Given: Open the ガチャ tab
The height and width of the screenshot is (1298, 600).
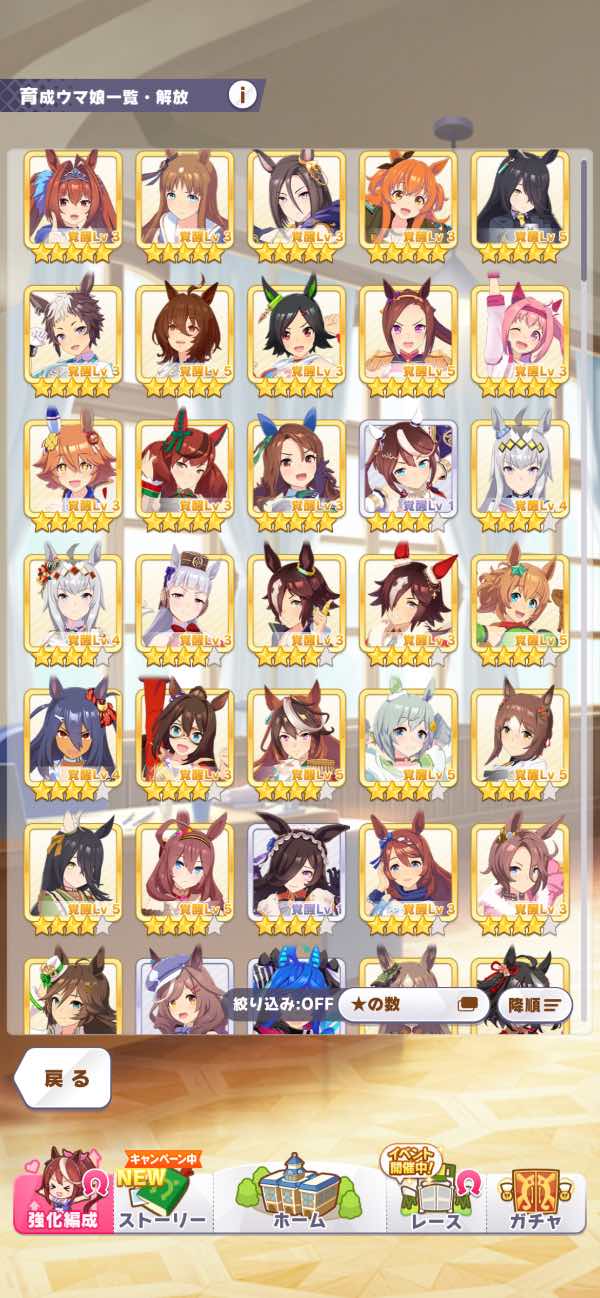Looking at the screenshot, I should [x=536, y=1191].
